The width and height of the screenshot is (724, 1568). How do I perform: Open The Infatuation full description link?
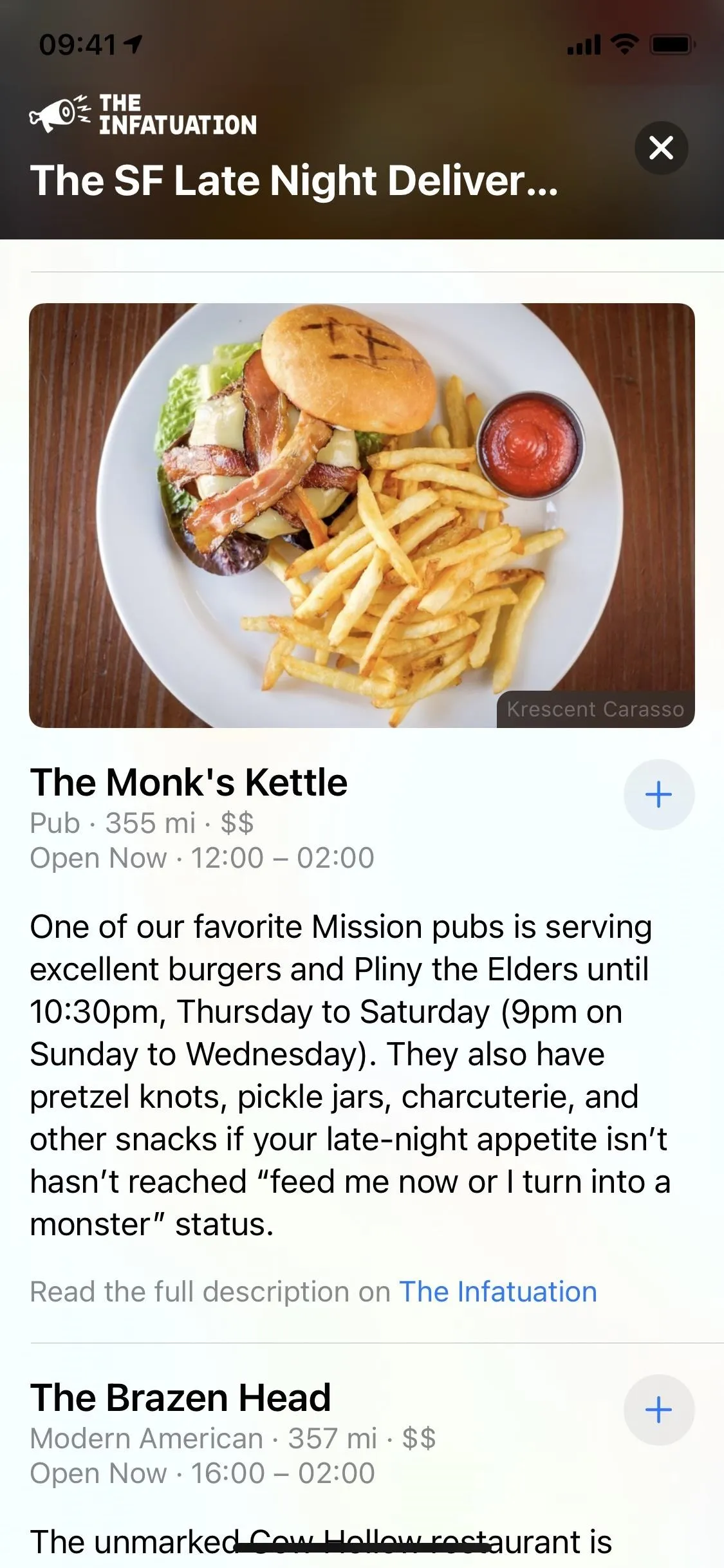(x=497, y=1291)
